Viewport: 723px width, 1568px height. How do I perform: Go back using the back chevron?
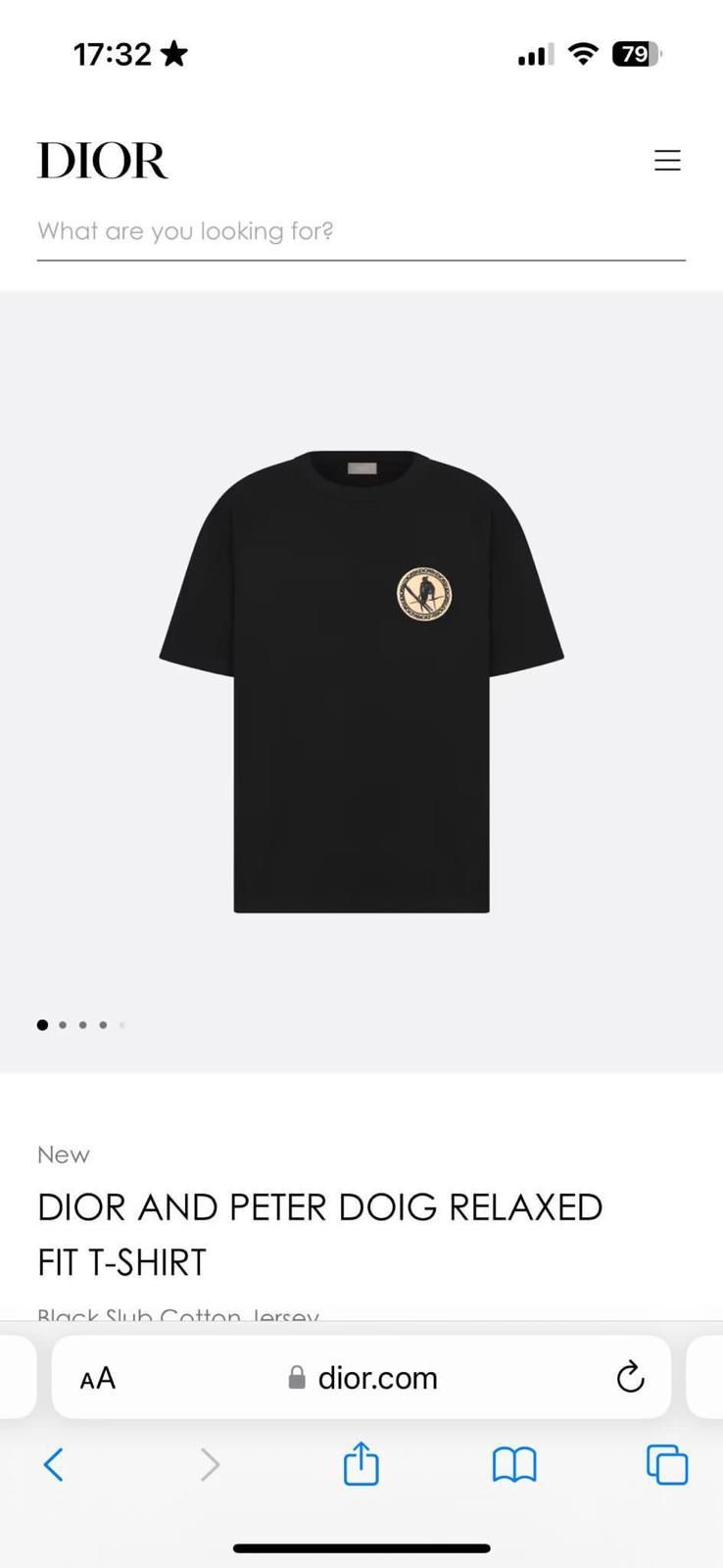pyautogui.click(x=55, y=1464)
